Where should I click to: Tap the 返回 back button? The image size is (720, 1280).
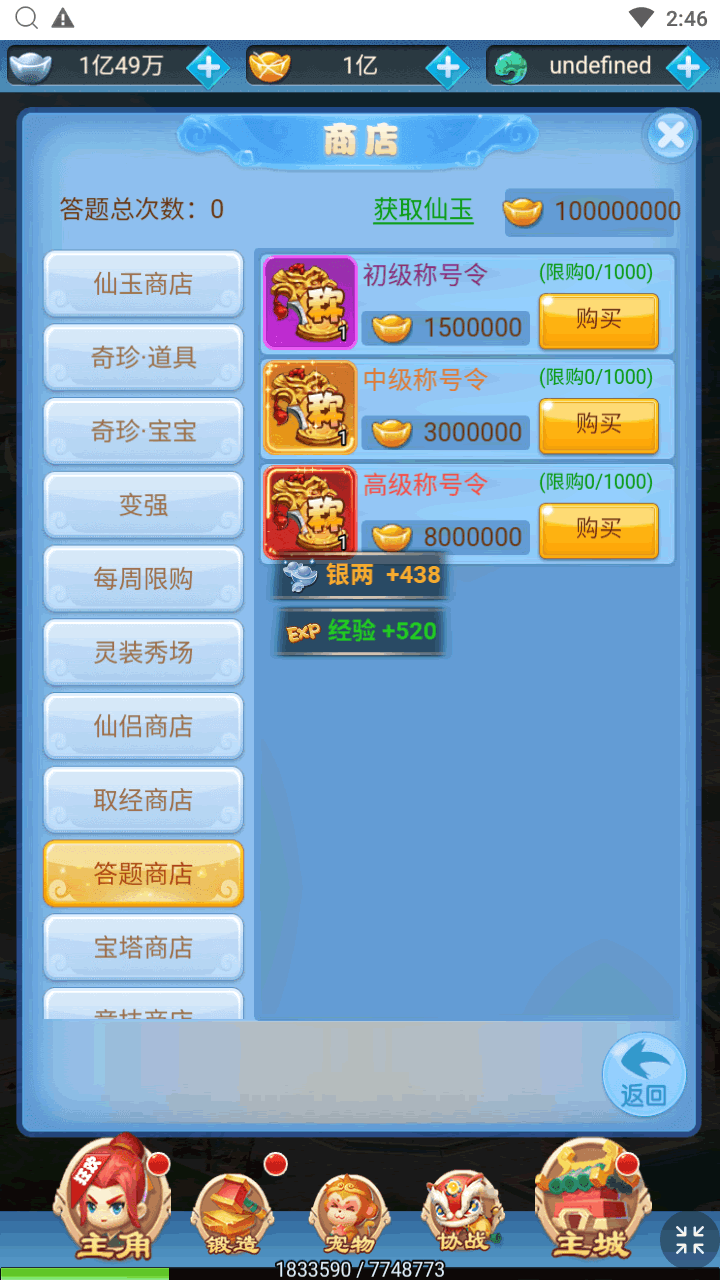(x=643, y=1075)
